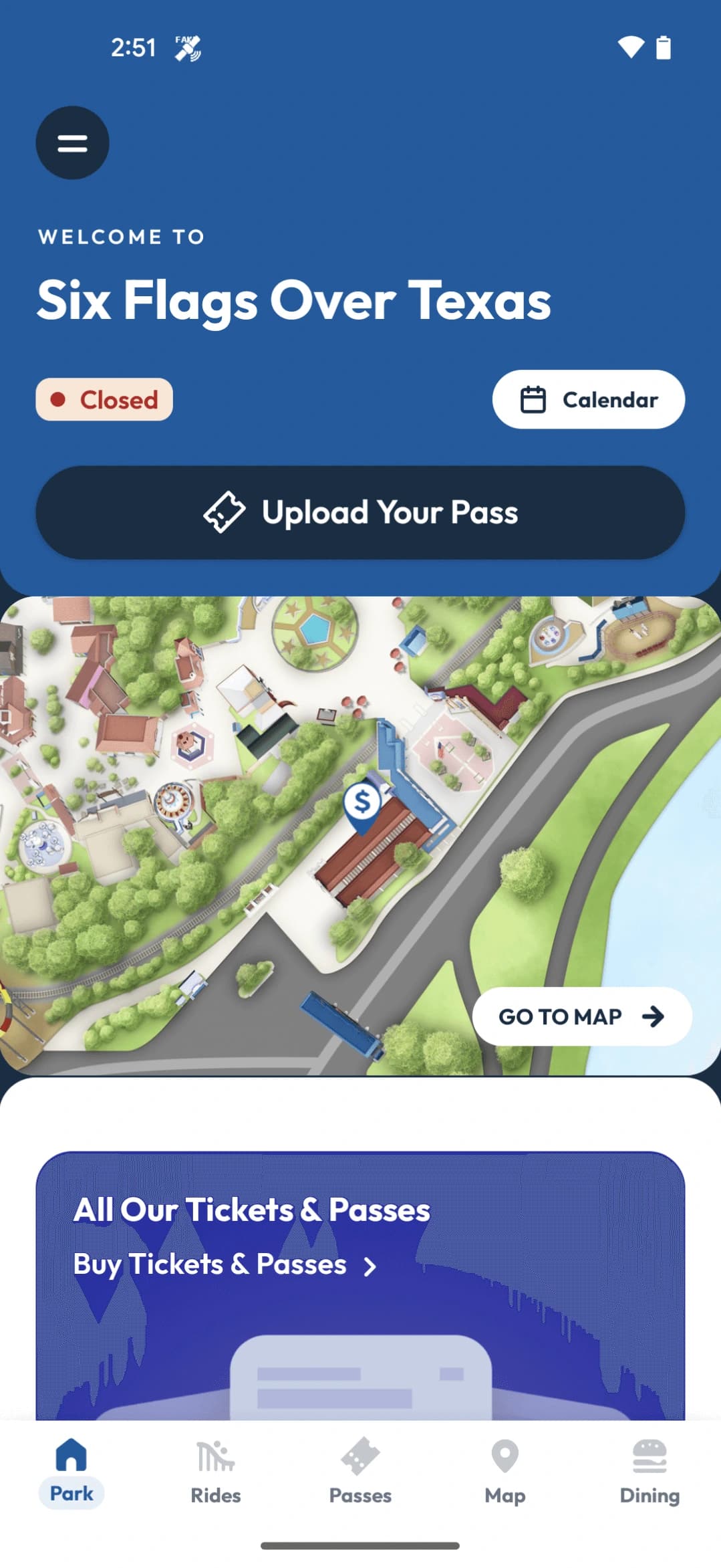Tap the dollar sign map pin
Screen dimensions: 721x1568
click(x=362, y=802)
